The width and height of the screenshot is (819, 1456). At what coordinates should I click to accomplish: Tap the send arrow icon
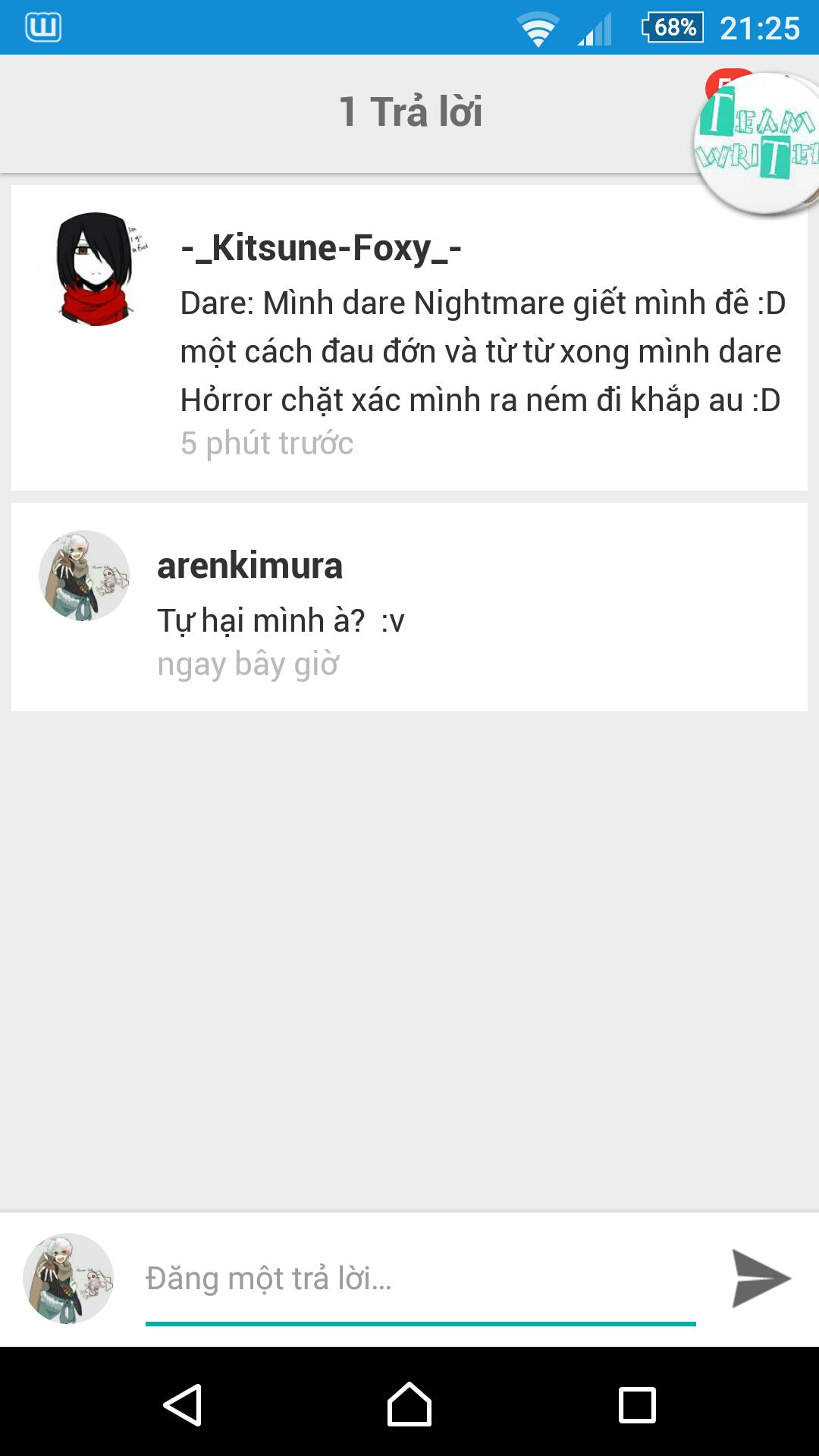tap(761, 1279)
